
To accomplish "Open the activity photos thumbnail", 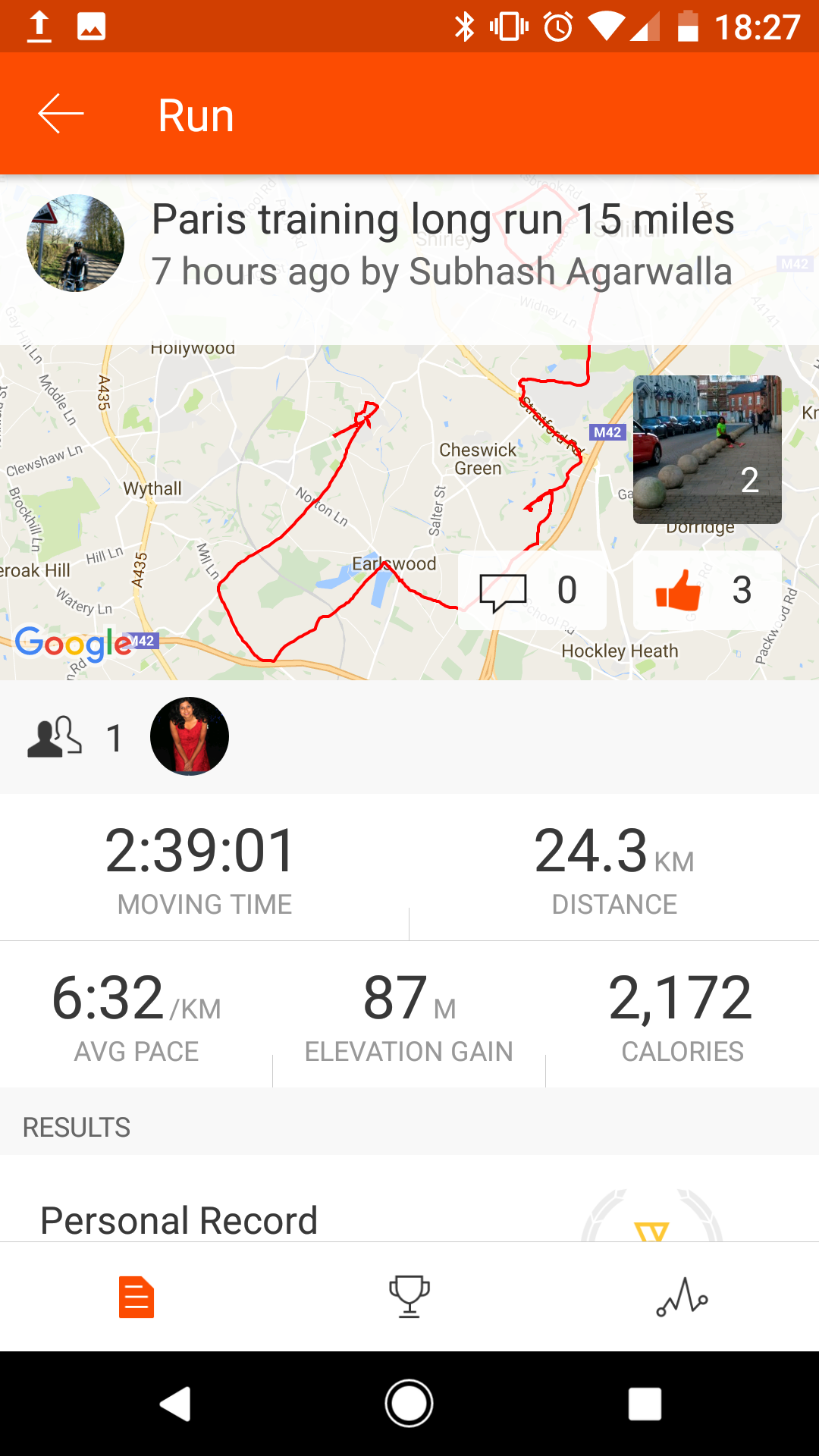I will (707, 449).
